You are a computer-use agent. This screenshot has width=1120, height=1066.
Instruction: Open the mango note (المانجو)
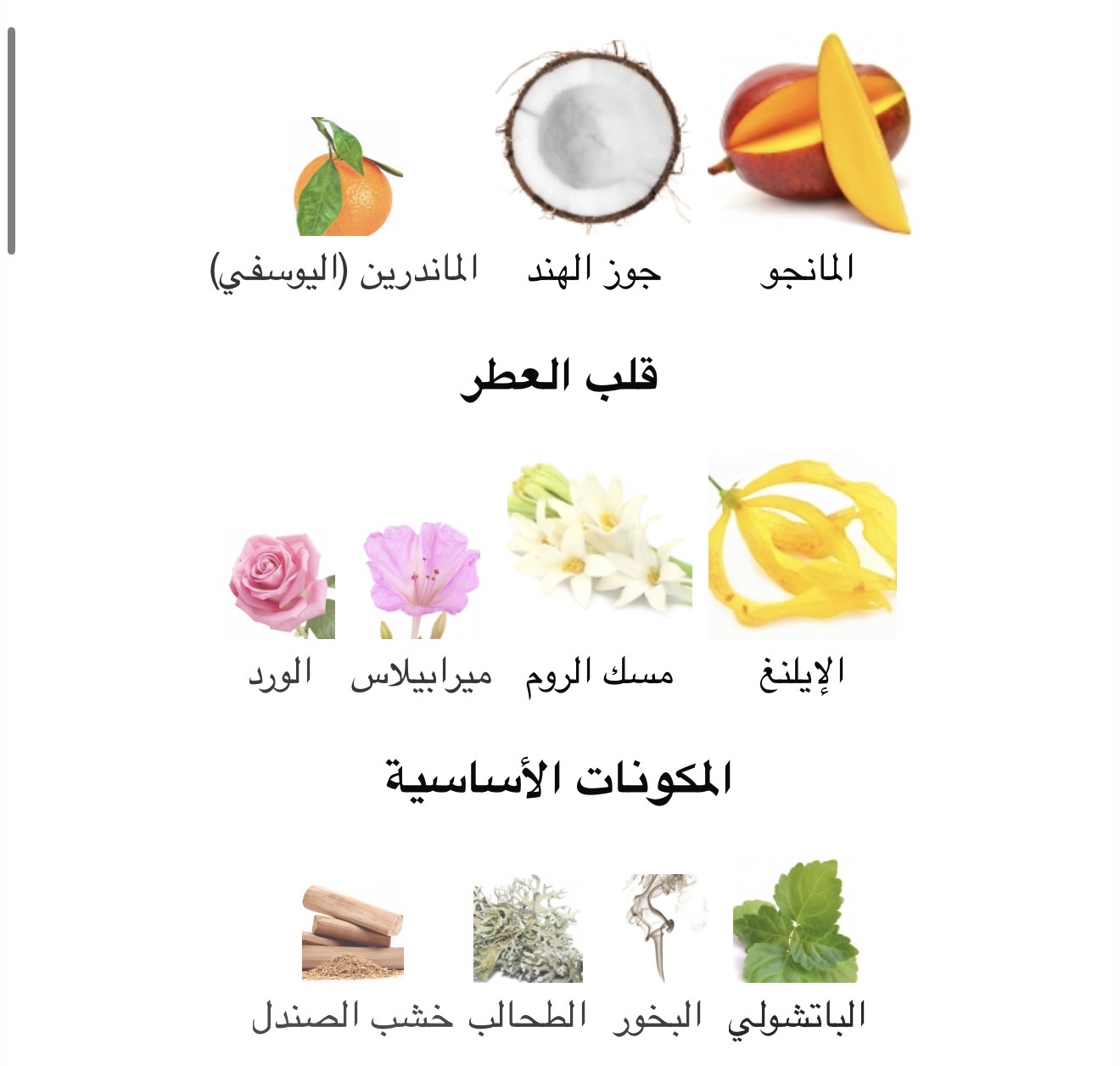[x=809, y=136]
